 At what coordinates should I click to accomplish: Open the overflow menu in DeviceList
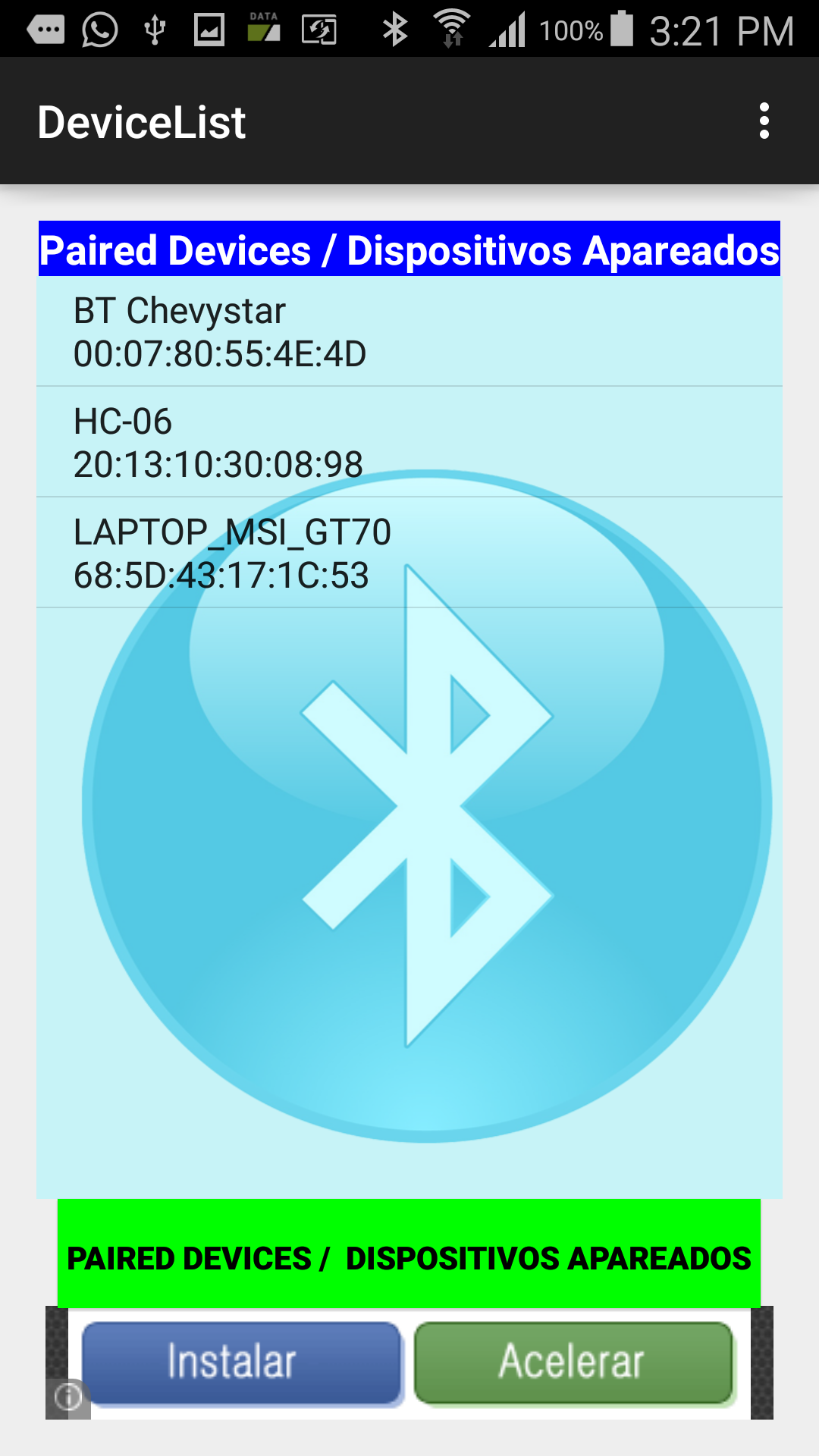tap(764, 121)
